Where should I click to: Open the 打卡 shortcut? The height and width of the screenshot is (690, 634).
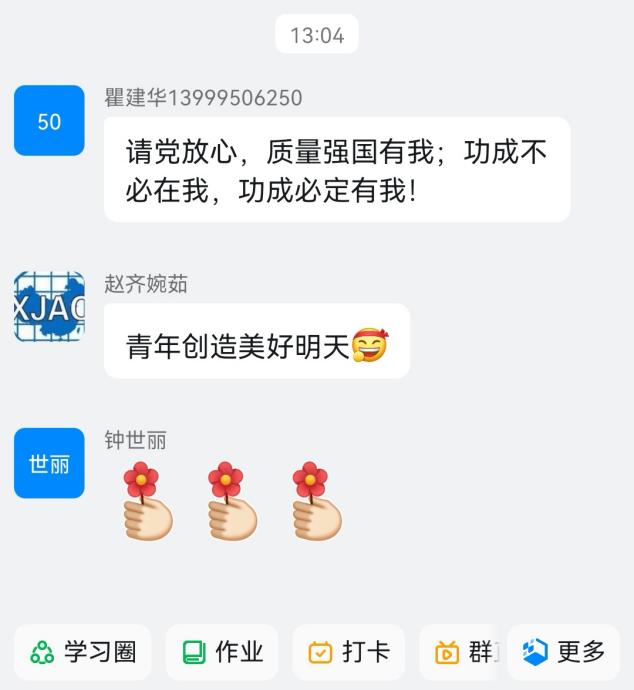348,653
